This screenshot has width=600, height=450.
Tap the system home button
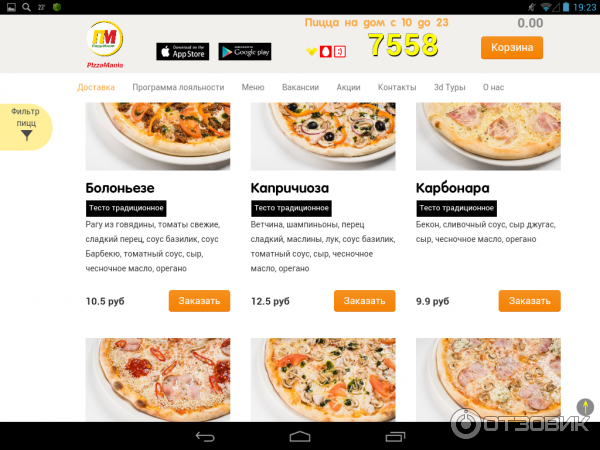[x=300, y=437]
